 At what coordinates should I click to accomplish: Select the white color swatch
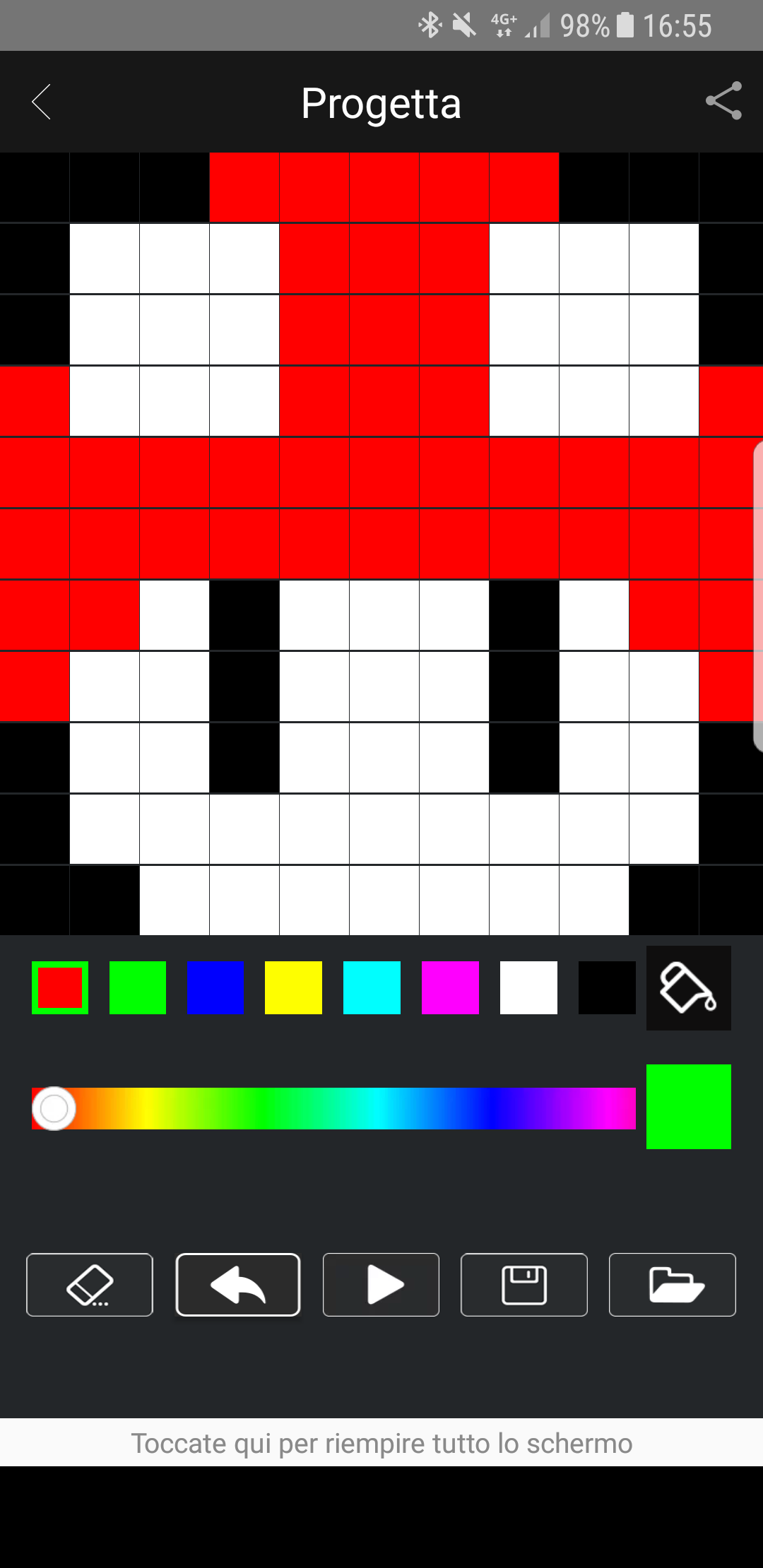528,987
